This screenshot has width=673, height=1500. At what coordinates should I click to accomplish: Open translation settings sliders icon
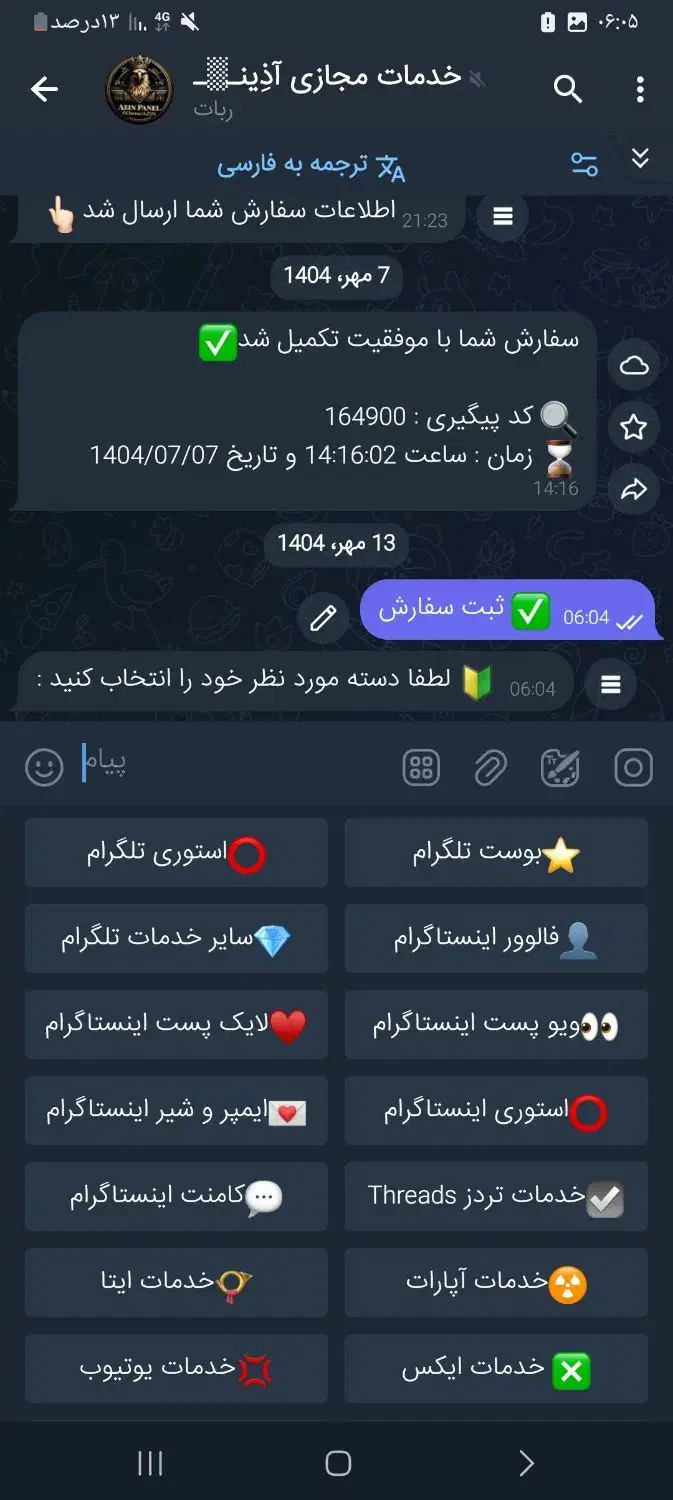click(x=584, y=164)
